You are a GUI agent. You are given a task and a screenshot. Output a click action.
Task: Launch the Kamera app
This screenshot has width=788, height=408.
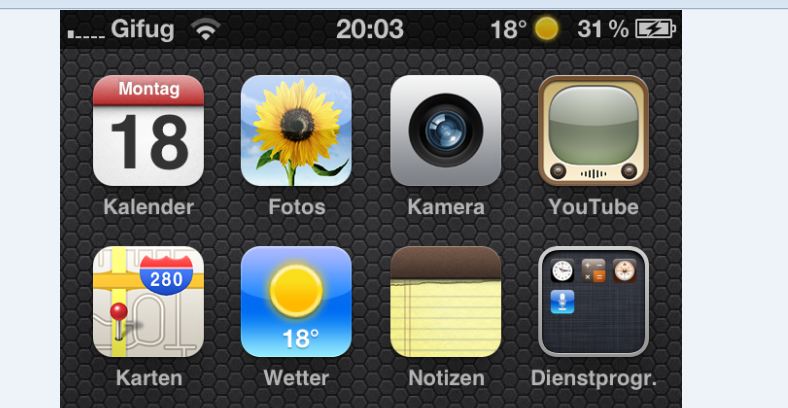coord(445,131)
